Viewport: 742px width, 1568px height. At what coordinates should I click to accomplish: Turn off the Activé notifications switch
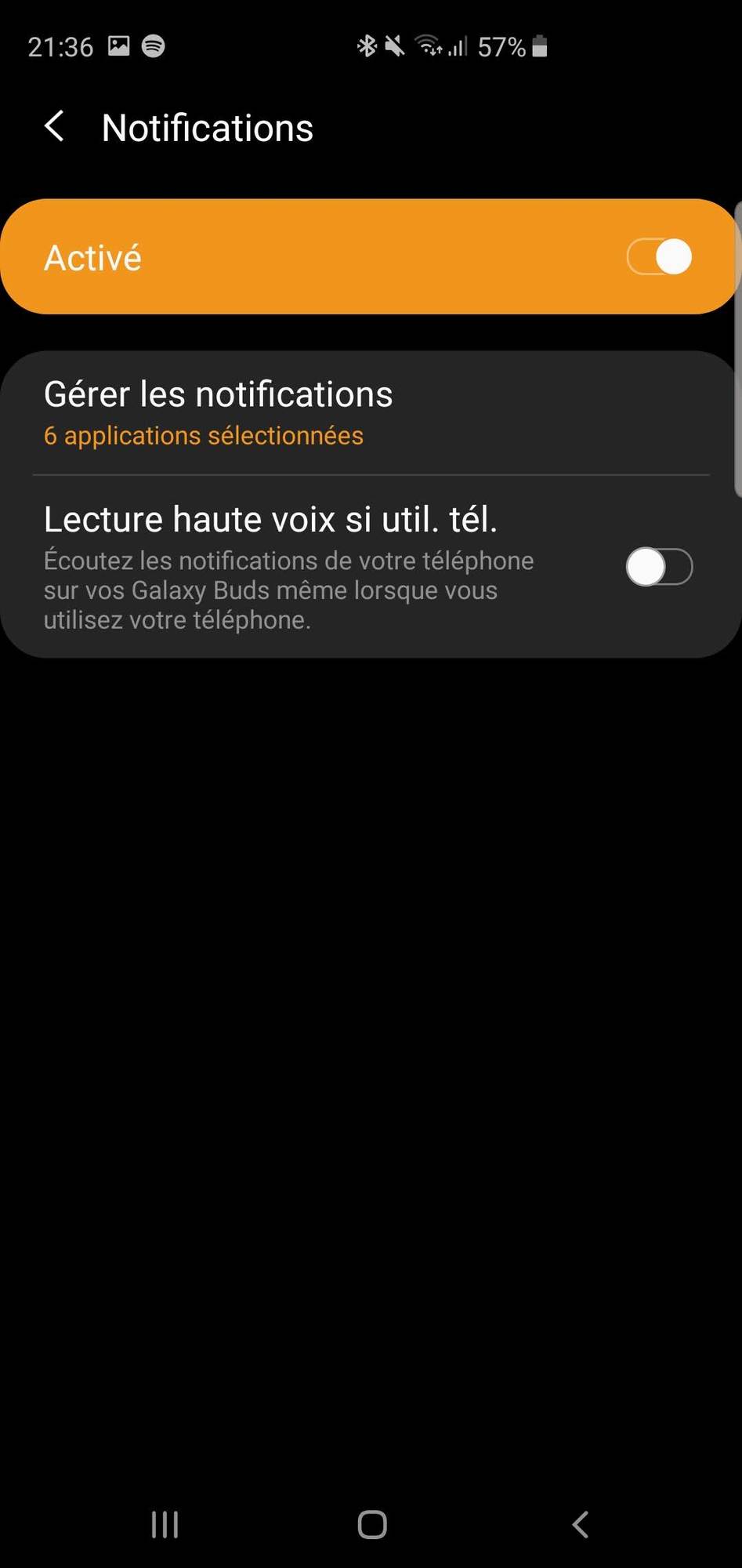coord(659,257)
